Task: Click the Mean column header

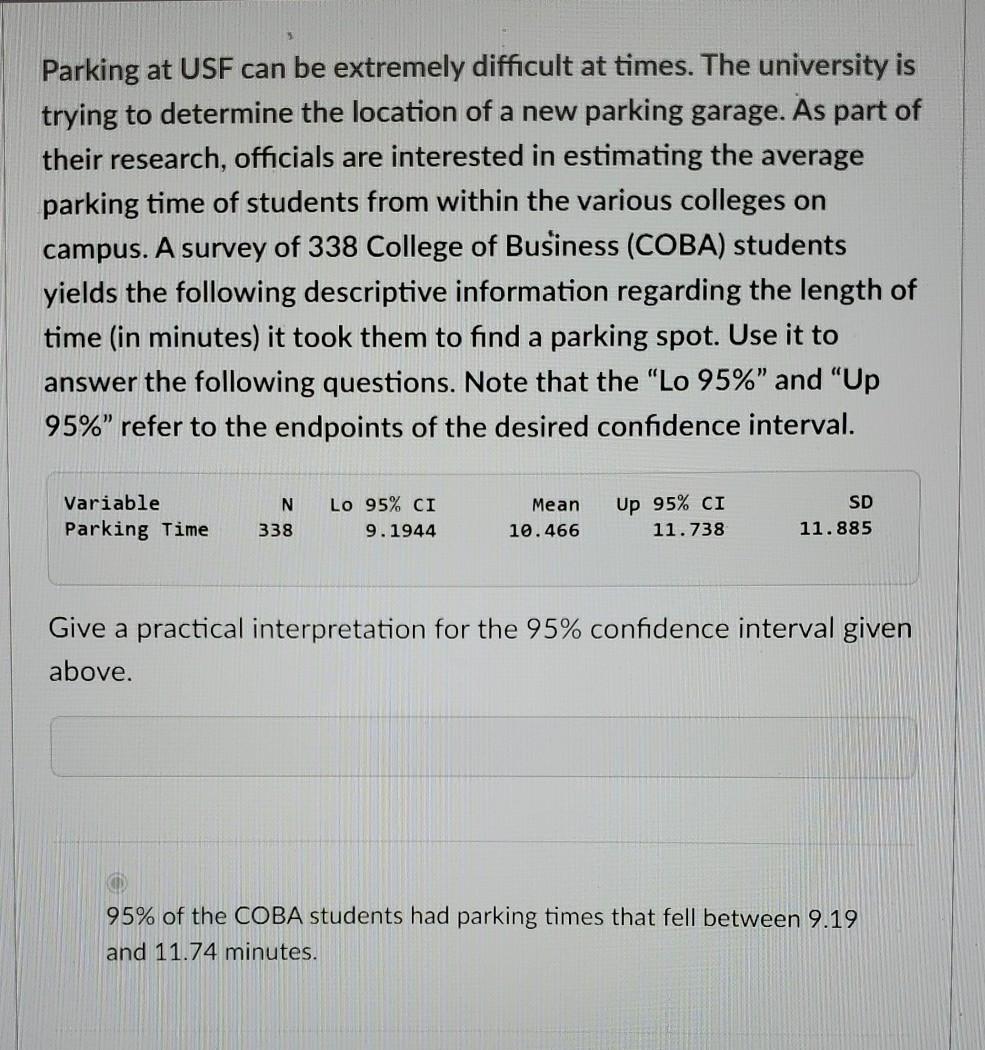Action: 557,504
